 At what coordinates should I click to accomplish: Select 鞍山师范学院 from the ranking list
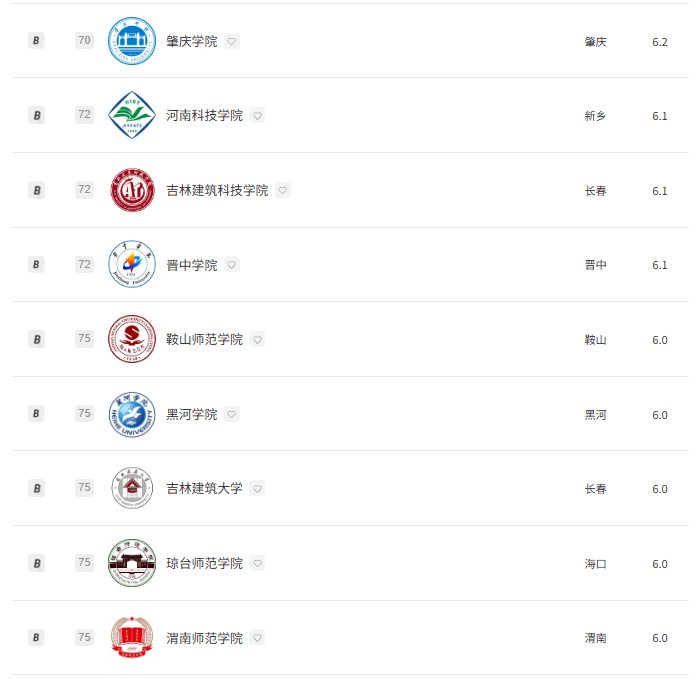pos(204,340)
